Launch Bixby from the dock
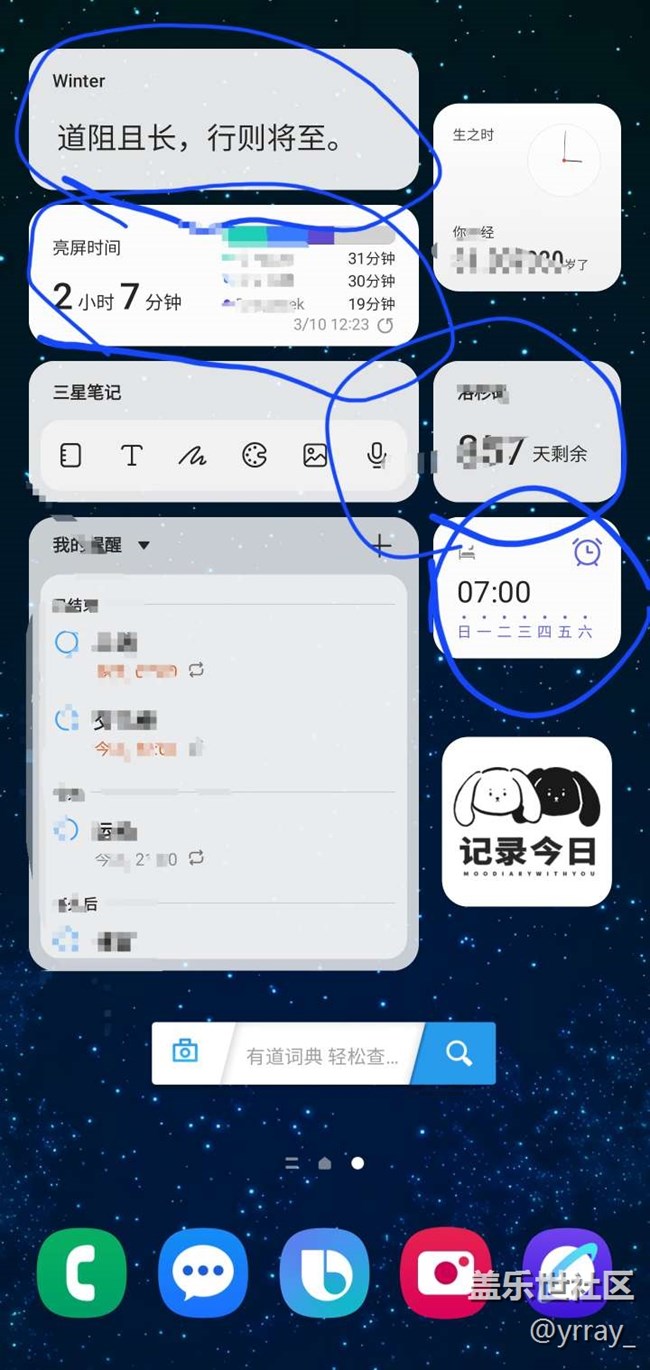The height and width of the screenshot is (1370, 650). pyautogui.click(x=324, y=1273)
